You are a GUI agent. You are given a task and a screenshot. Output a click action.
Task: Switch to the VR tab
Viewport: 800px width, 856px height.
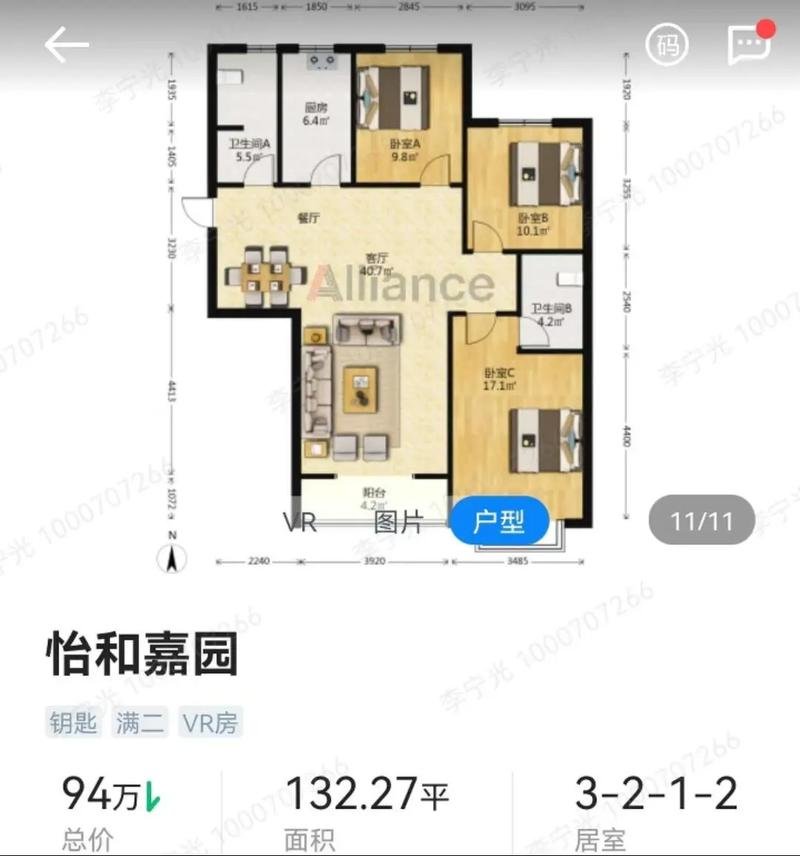click(x=300, y=521)
